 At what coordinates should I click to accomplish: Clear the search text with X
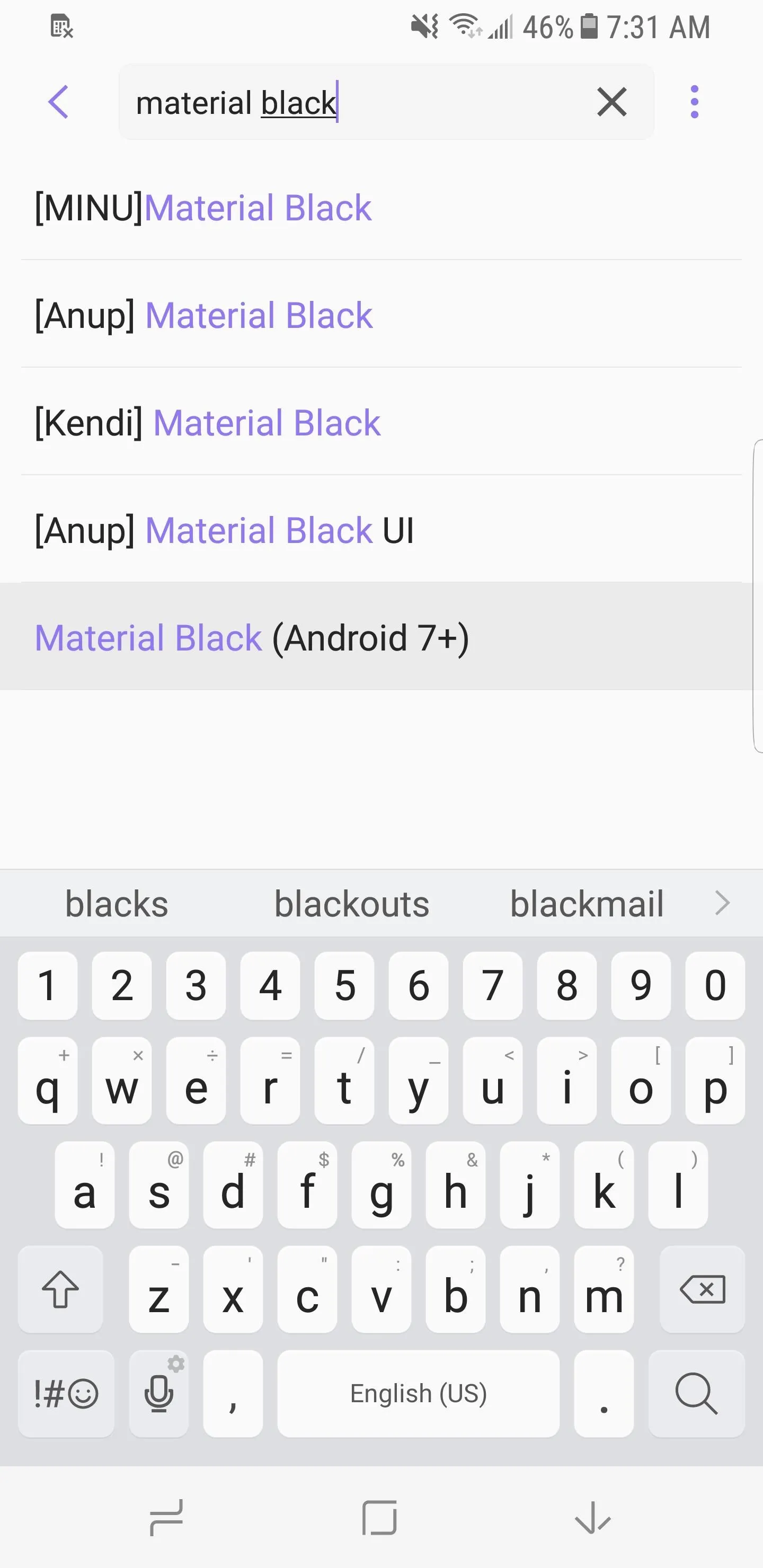(611, 102)
